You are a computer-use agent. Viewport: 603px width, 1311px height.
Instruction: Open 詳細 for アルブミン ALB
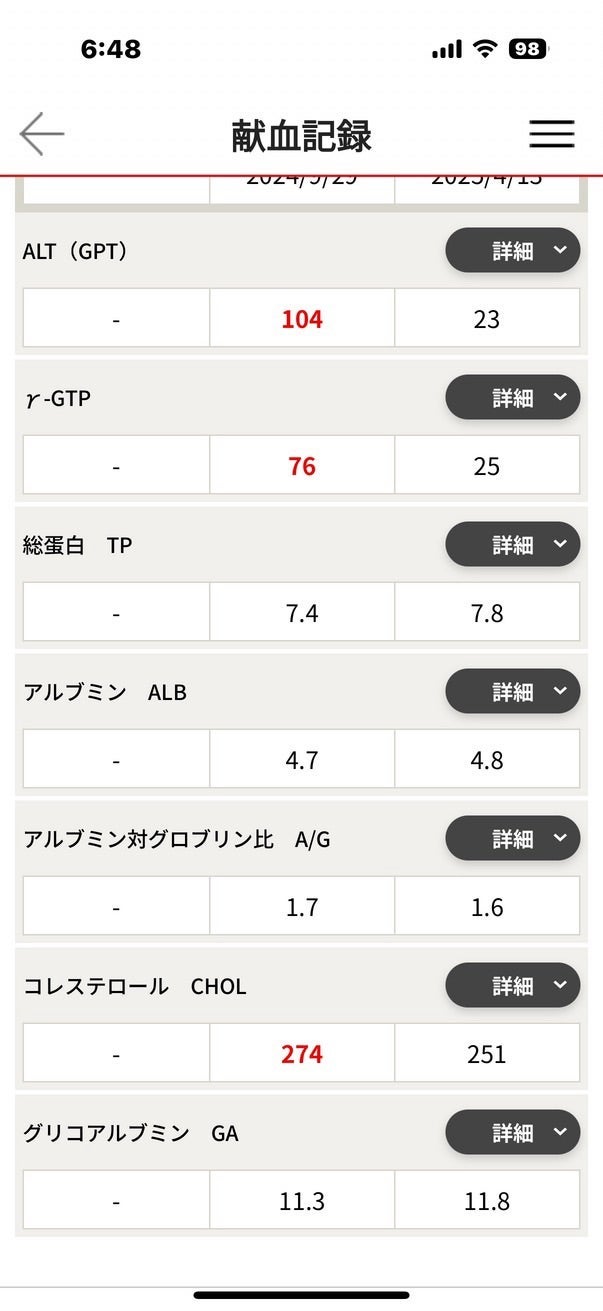click(x=512, y=692)
